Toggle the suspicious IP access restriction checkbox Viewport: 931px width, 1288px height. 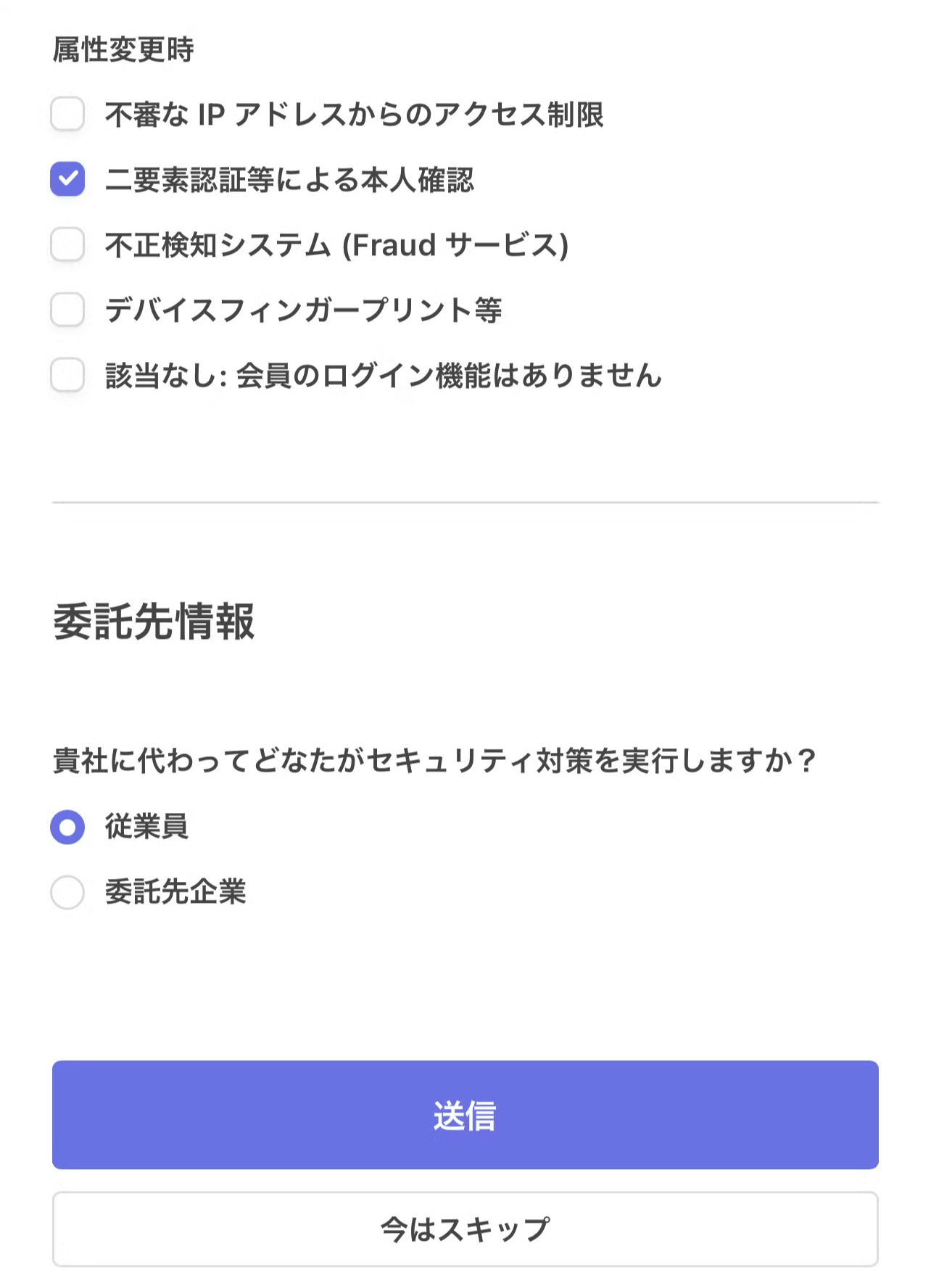(68, 112)
